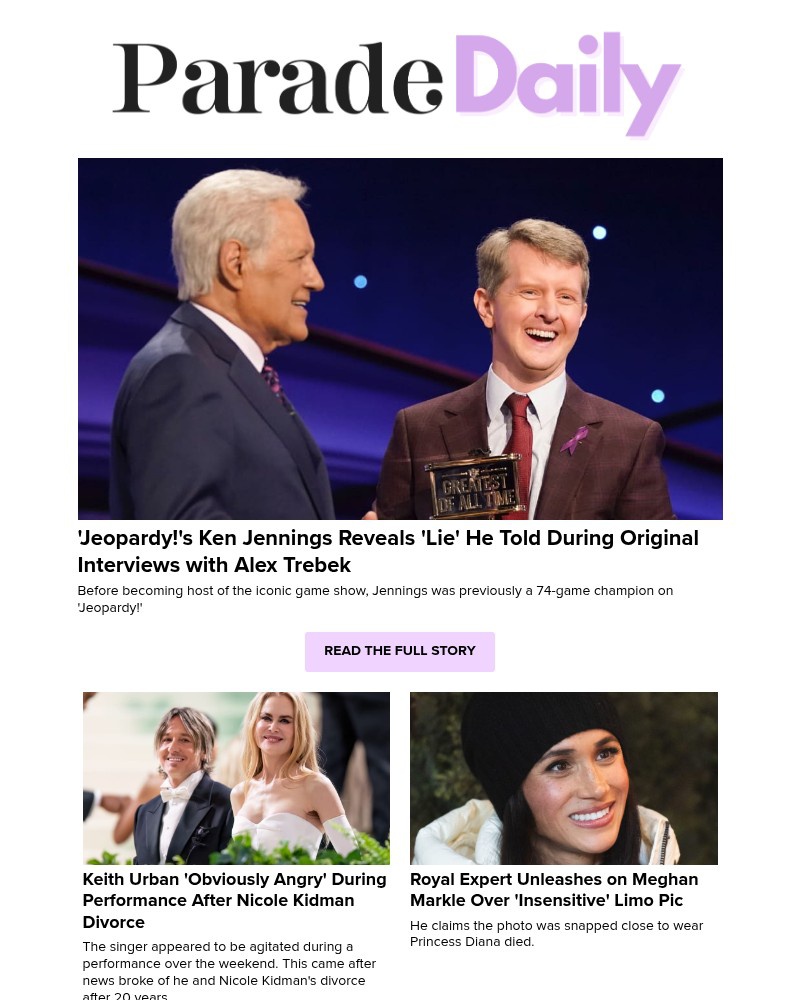Open the Royal Expert Meghan Markle headline
This screenshot has width=800, height=1000.
[554, 889]
